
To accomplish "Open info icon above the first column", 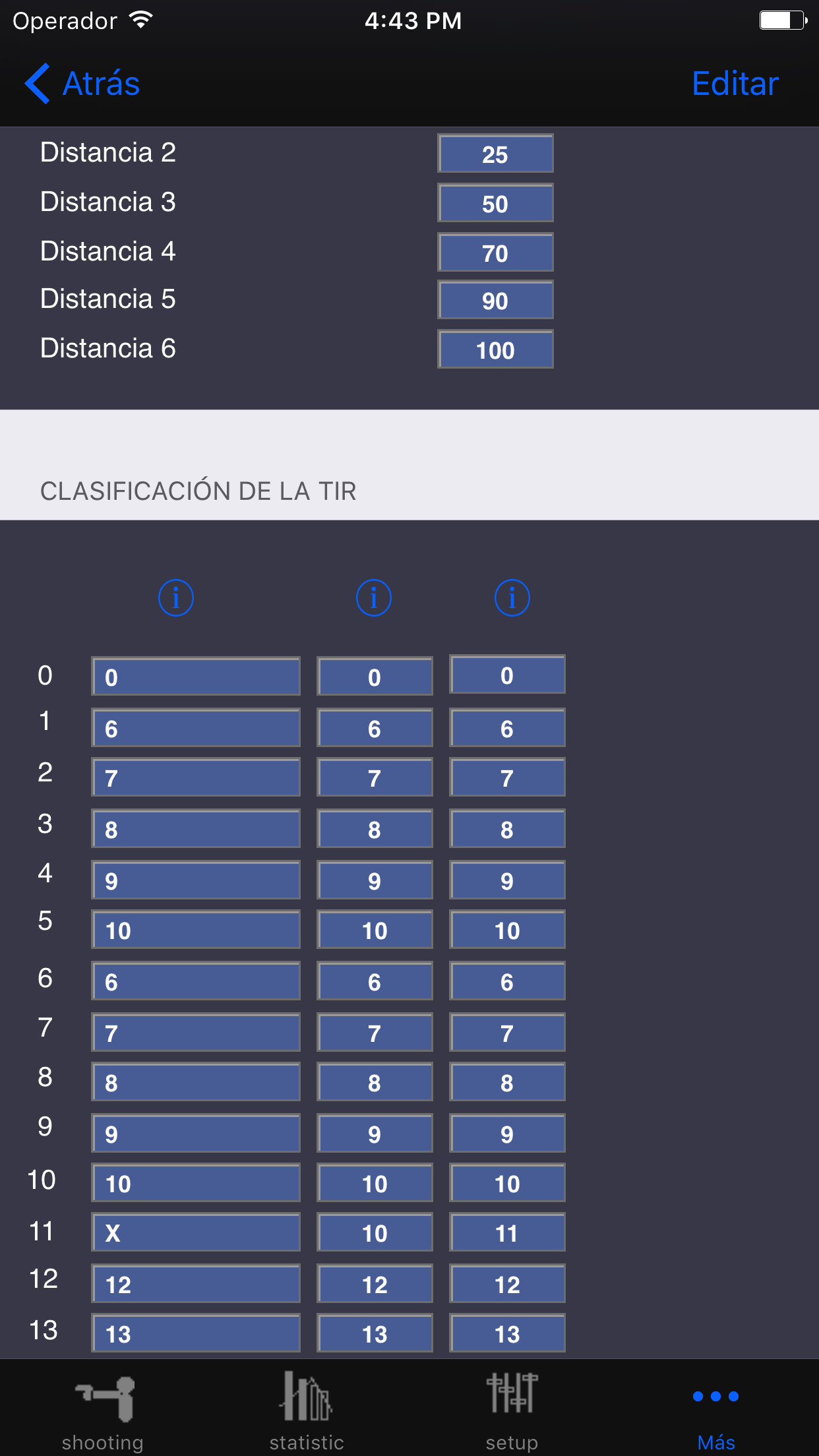I will pyautogui.click(x=176, y=598).
